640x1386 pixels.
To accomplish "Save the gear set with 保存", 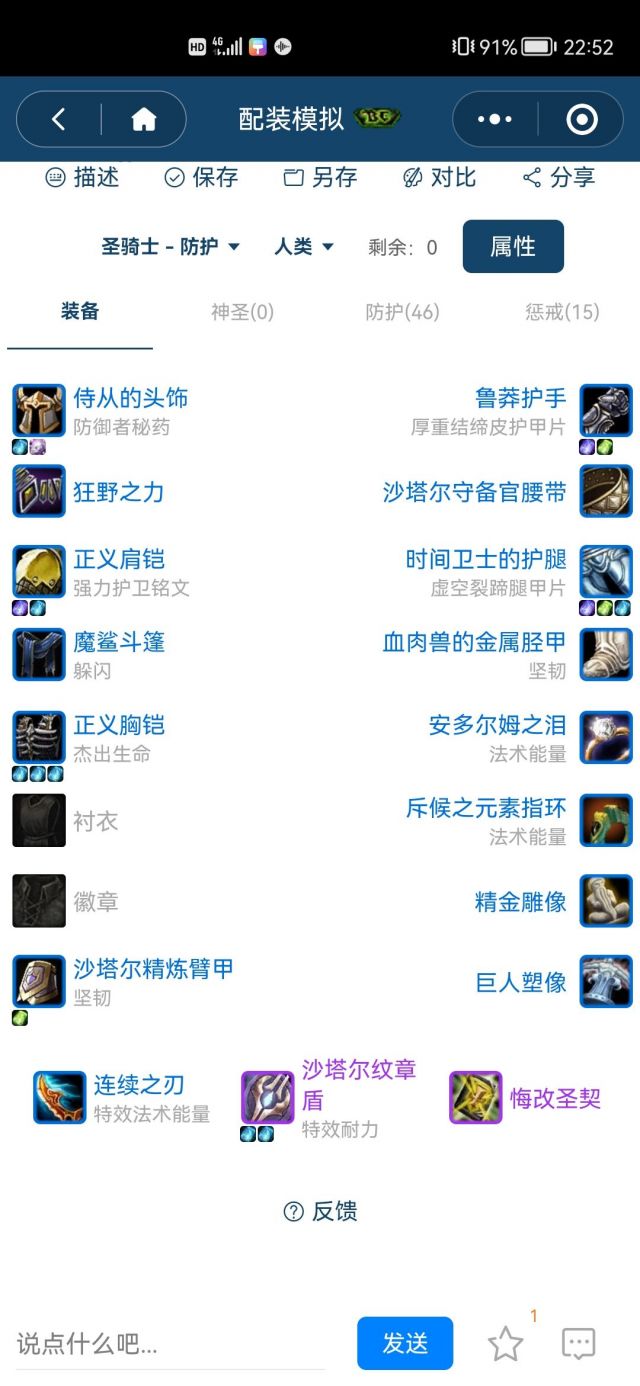I will pyautogui.click(x=201, y=177).
